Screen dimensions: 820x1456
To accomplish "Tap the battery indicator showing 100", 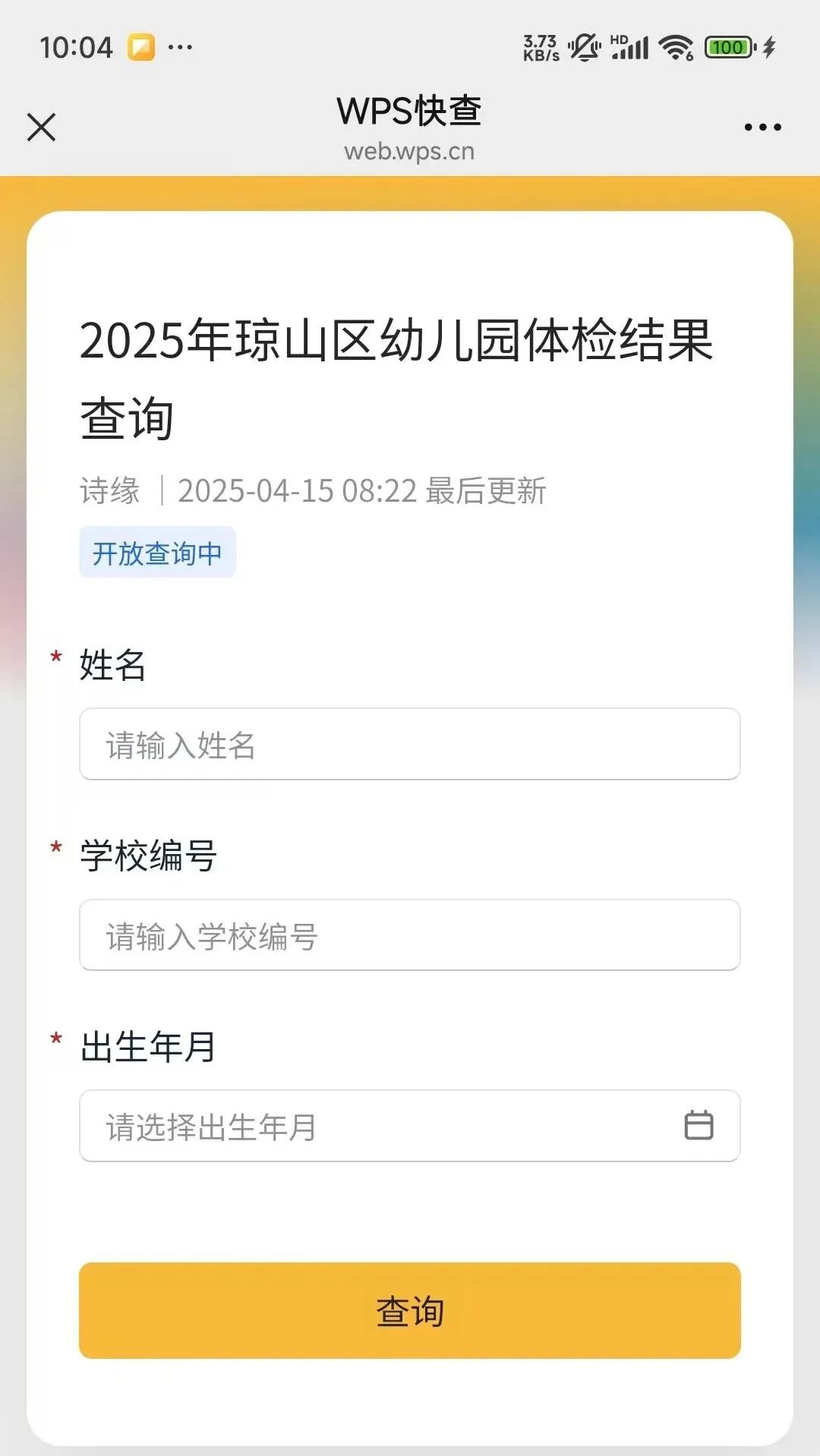I will 727,47.
